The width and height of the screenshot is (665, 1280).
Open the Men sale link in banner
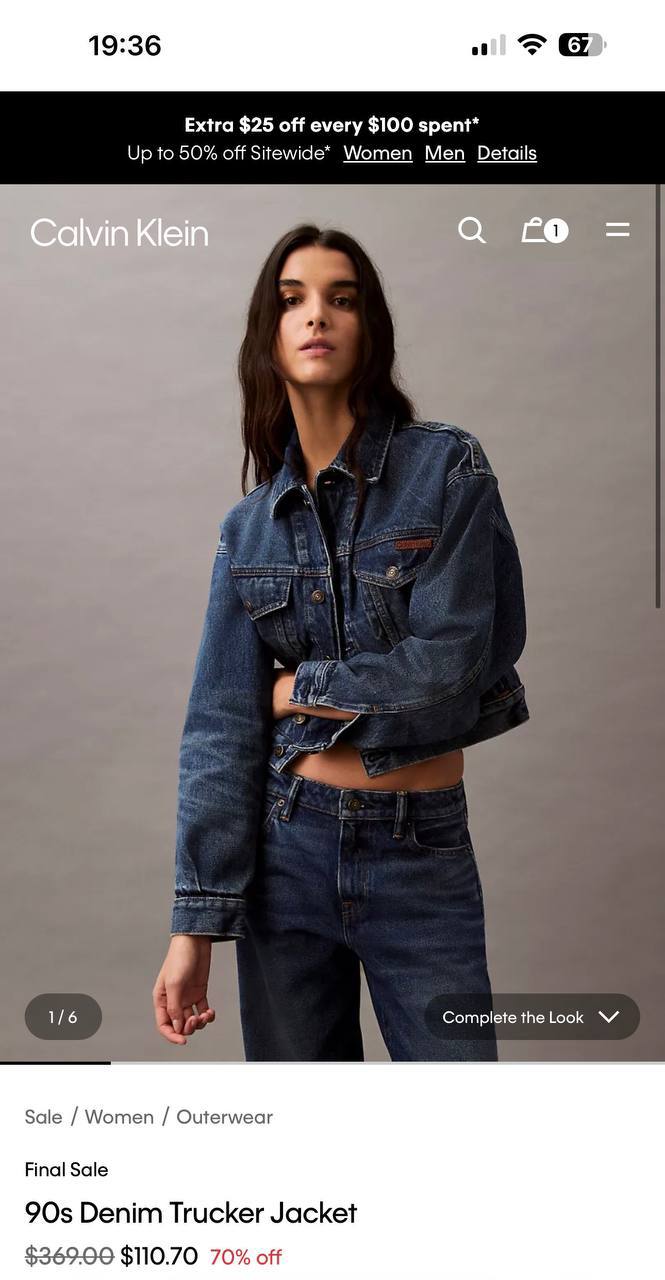(x=444, y=153)
